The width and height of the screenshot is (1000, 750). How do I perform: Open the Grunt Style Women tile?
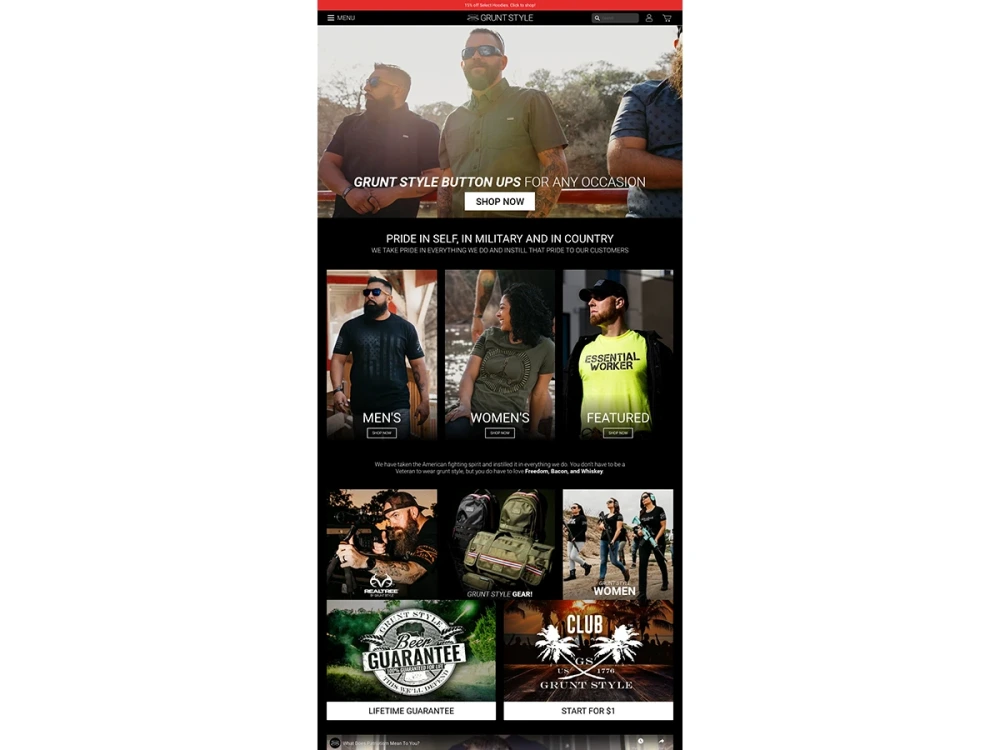pos(618,544)
